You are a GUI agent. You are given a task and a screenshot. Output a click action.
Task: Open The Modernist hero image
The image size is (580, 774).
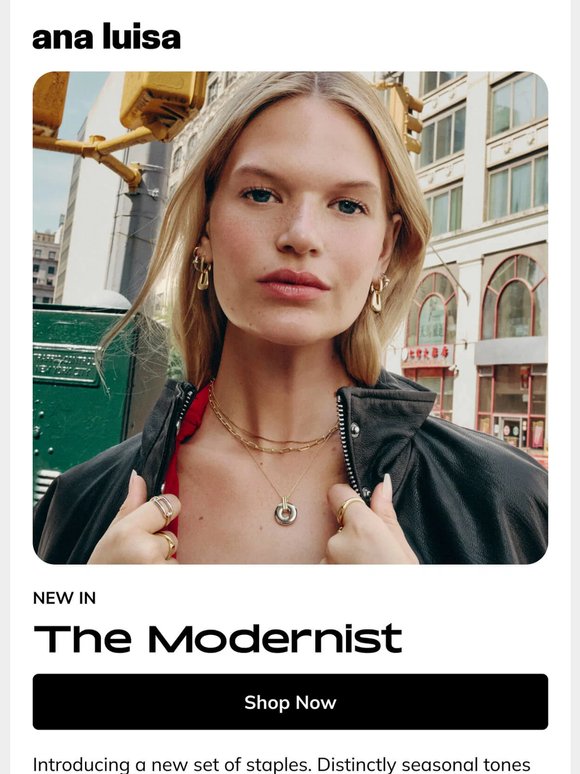point(290,318)
